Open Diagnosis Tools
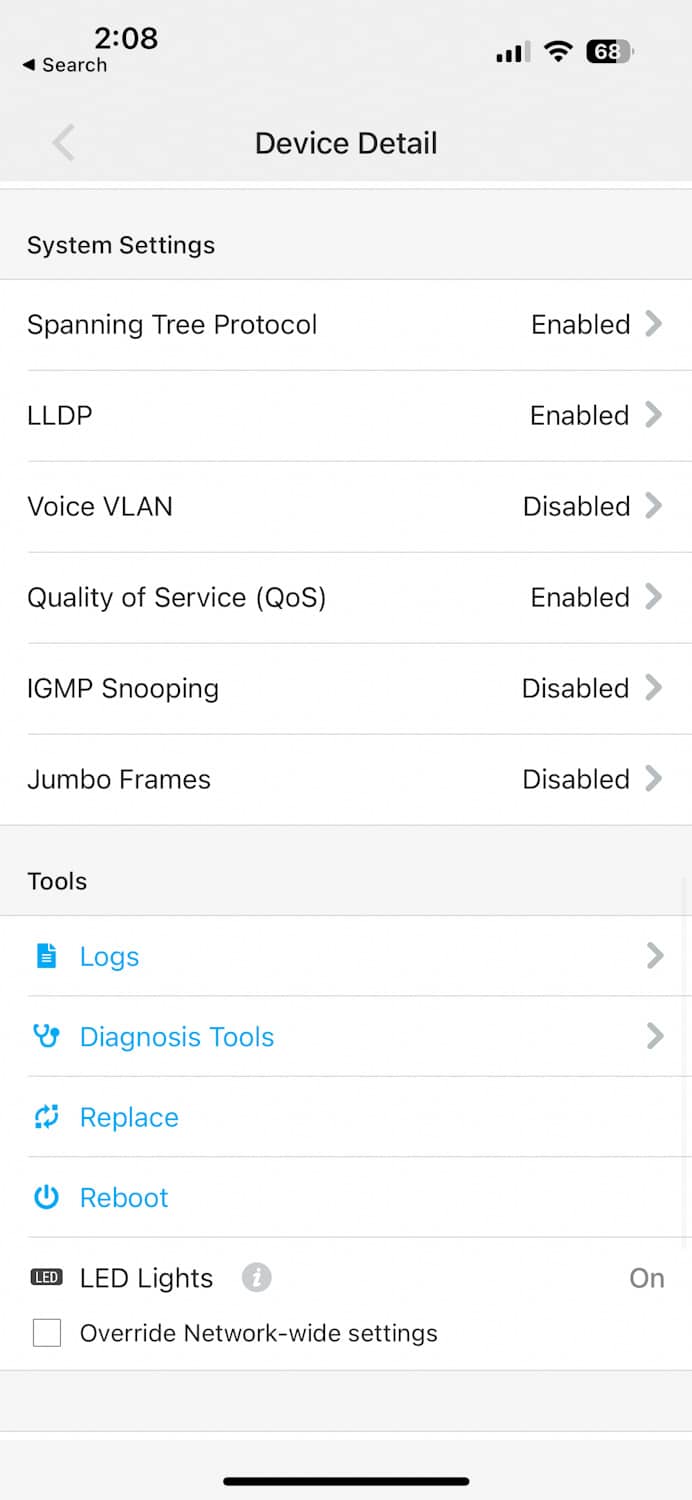Viewport: 692px width, 1500px height. (x=346, y=1037)
